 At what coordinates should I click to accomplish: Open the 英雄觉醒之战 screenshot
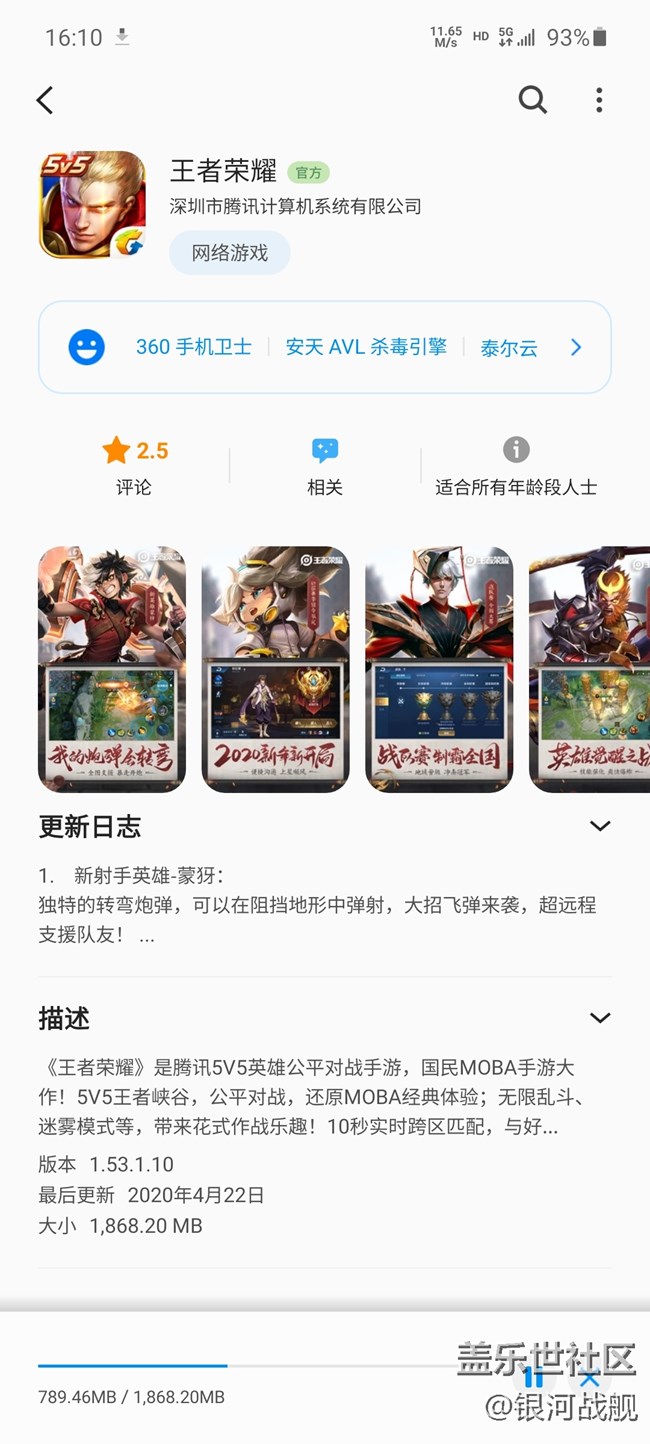point(590,669)
